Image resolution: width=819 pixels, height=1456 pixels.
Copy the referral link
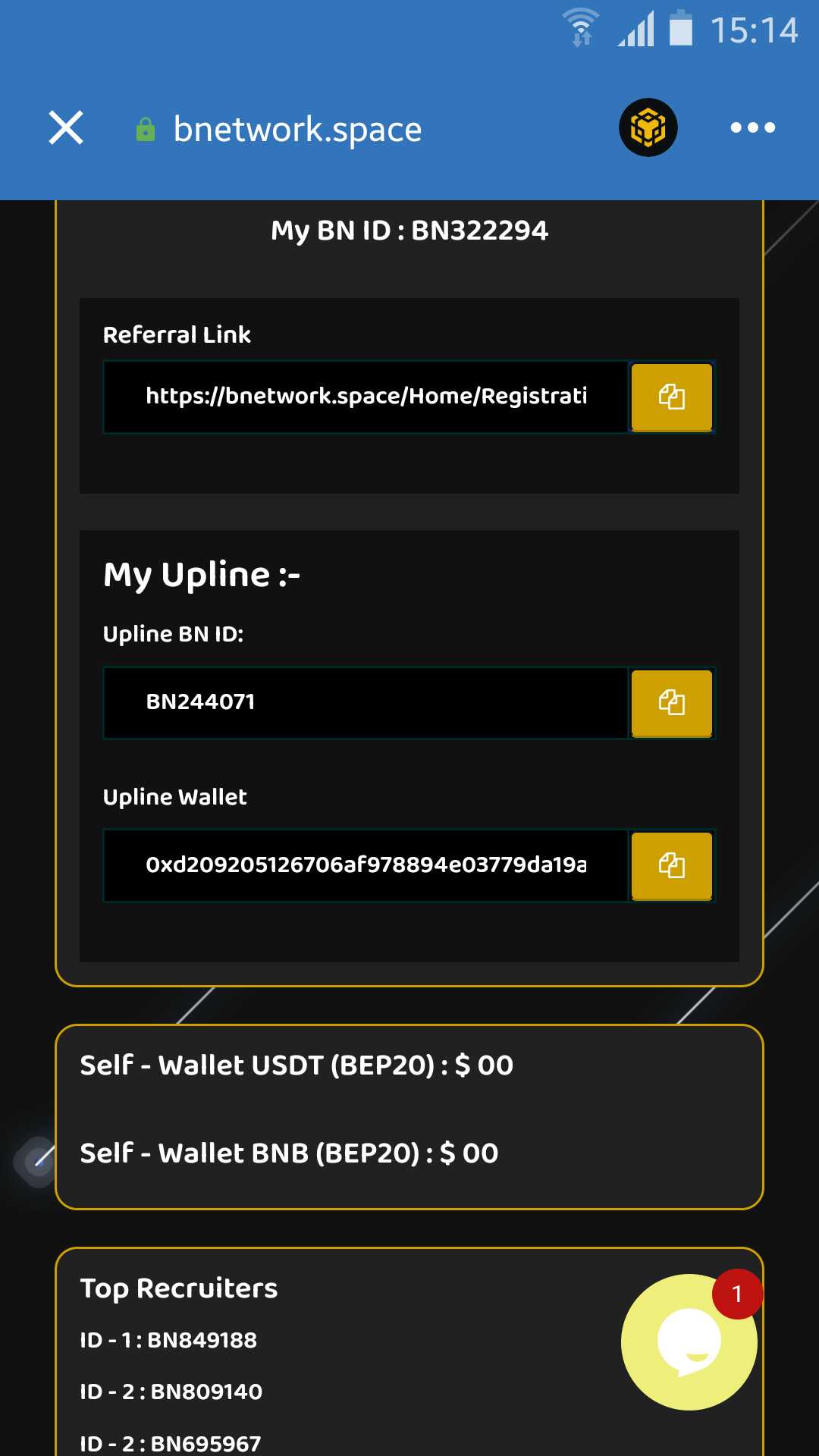672,397
